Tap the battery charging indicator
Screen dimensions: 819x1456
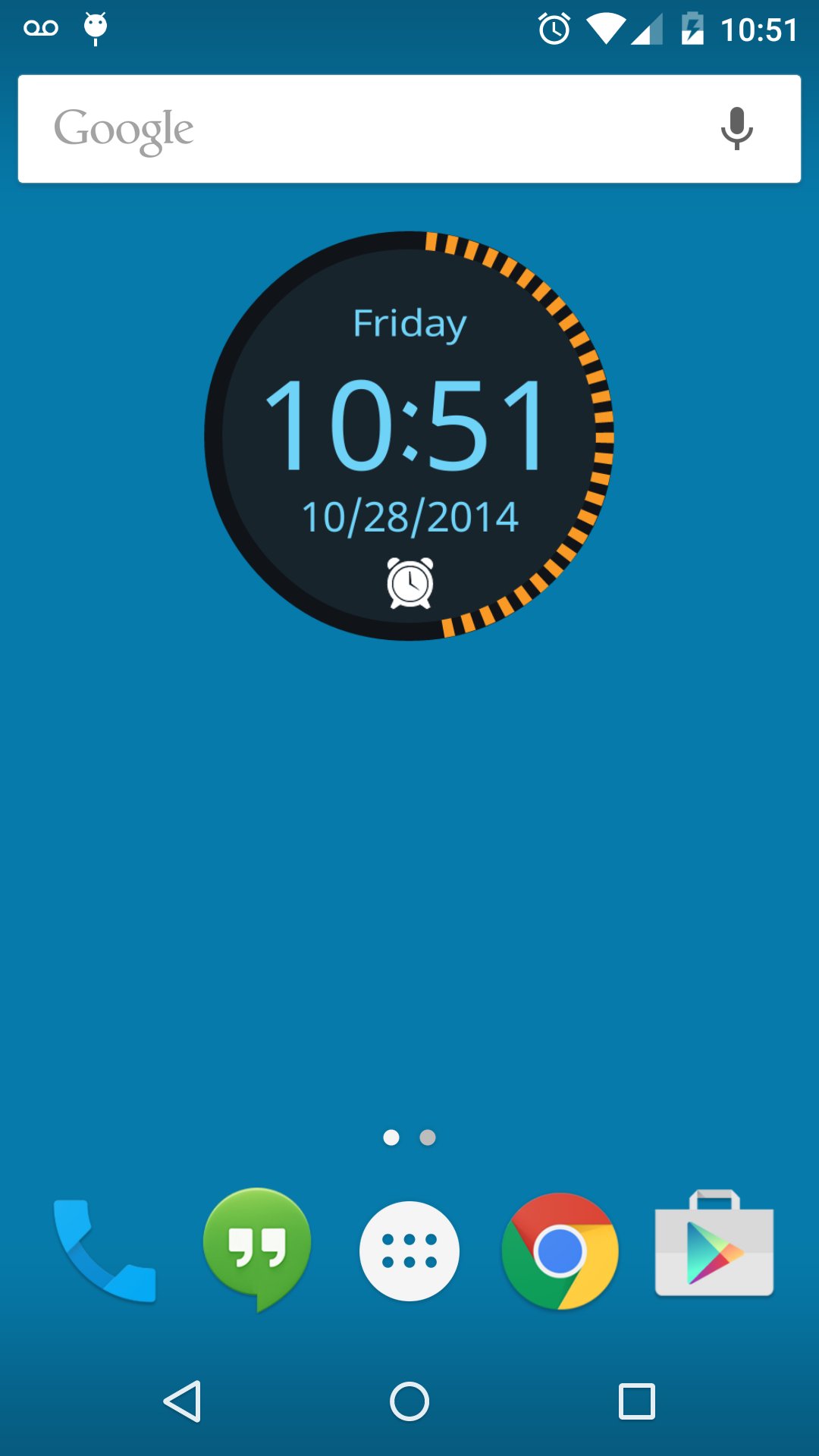pos(692,28)
